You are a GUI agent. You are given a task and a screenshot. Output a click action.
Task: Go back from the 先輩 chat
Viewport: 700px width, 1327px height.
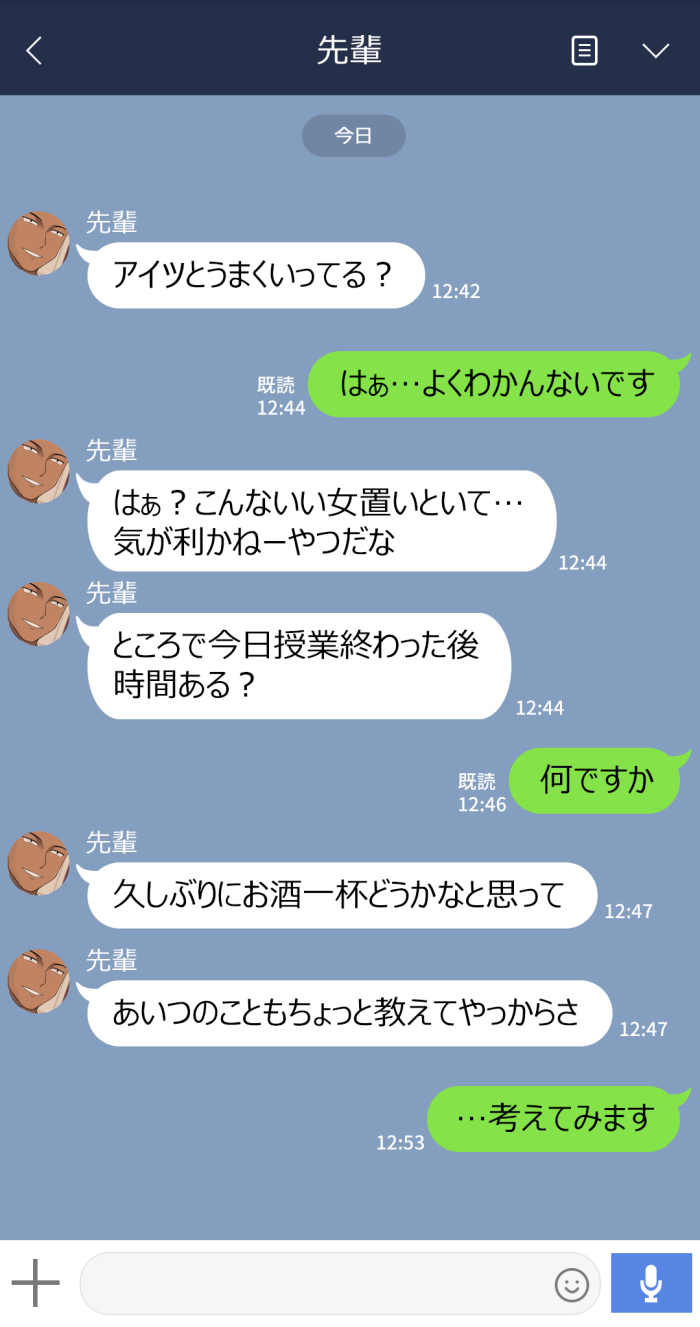(x=35, y=51)
